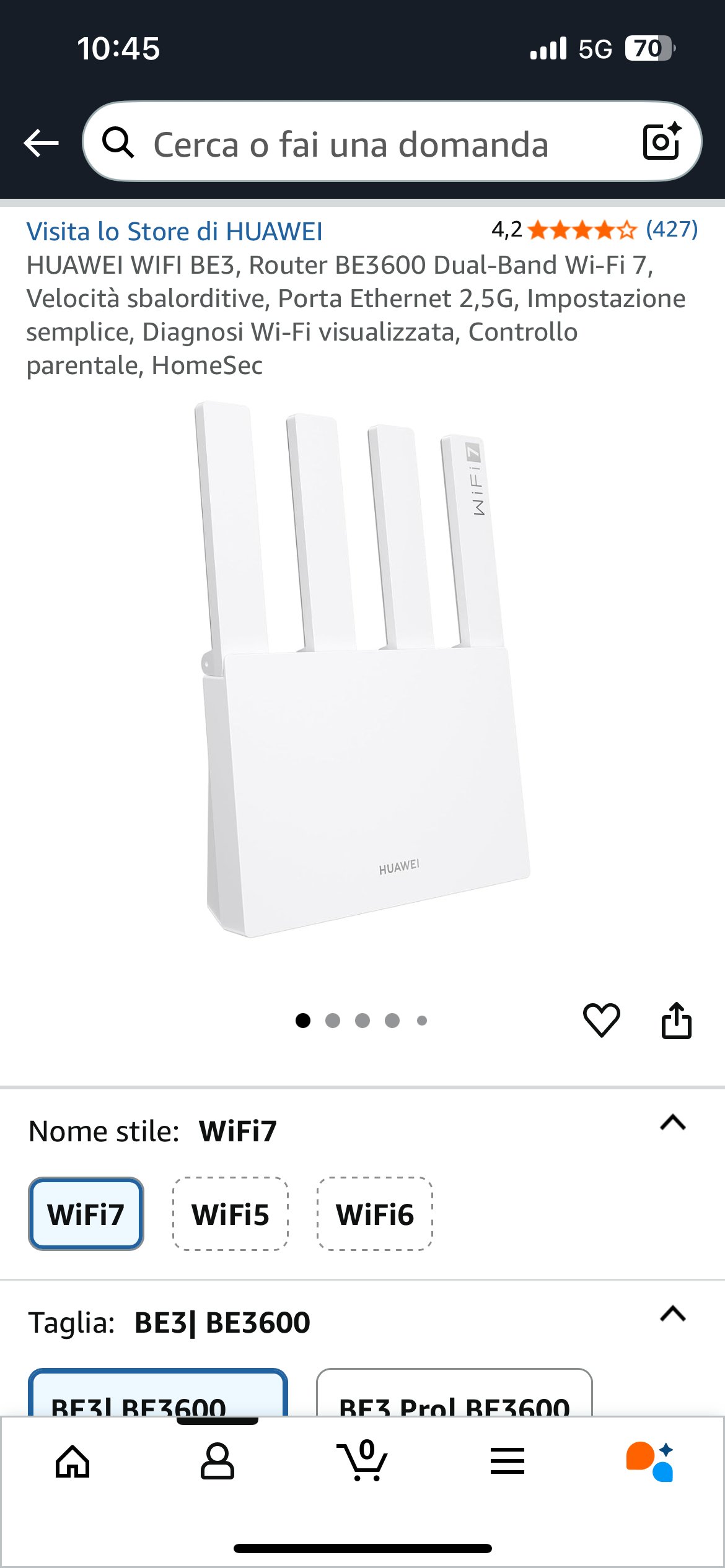Choose the WiFi6 style option
Image resolution: width=725 pixels, height=1568 pixels.
click(x=375, y=1214)
